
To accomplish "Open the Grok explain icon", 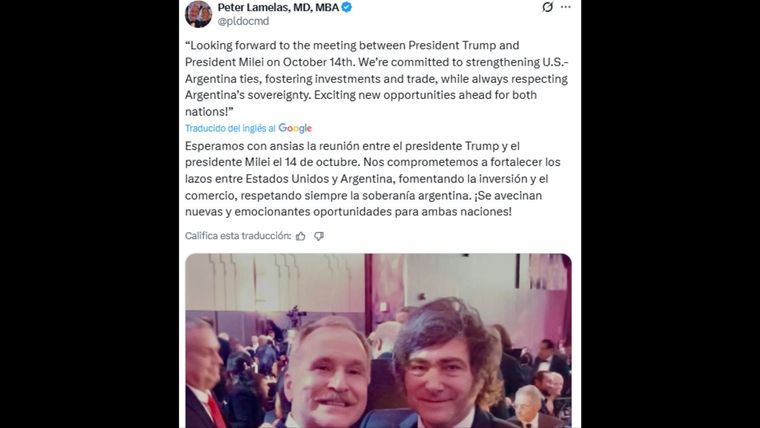I will [x=547, y=7].
